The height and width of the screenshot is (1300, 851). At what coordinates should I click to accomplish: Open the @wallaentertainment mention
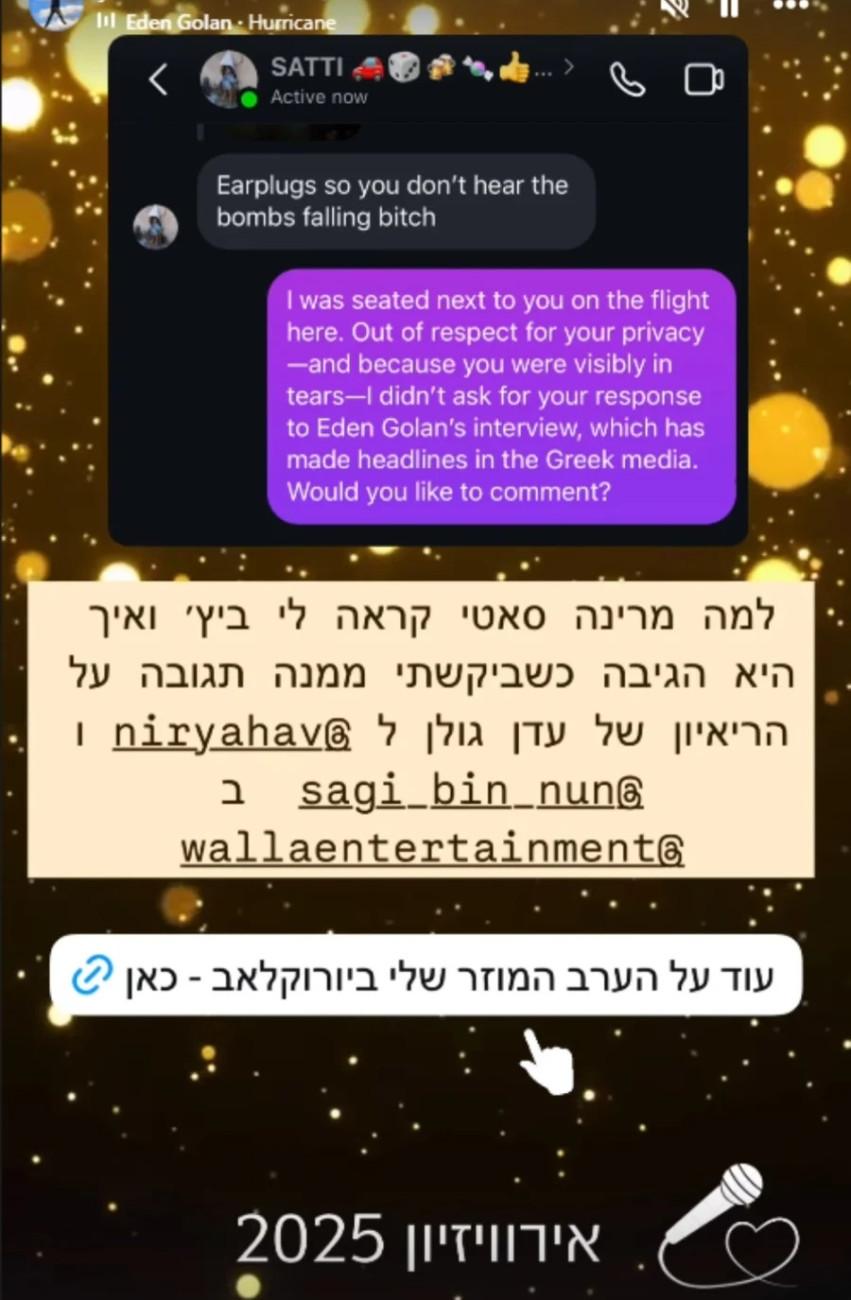point(432,848)
